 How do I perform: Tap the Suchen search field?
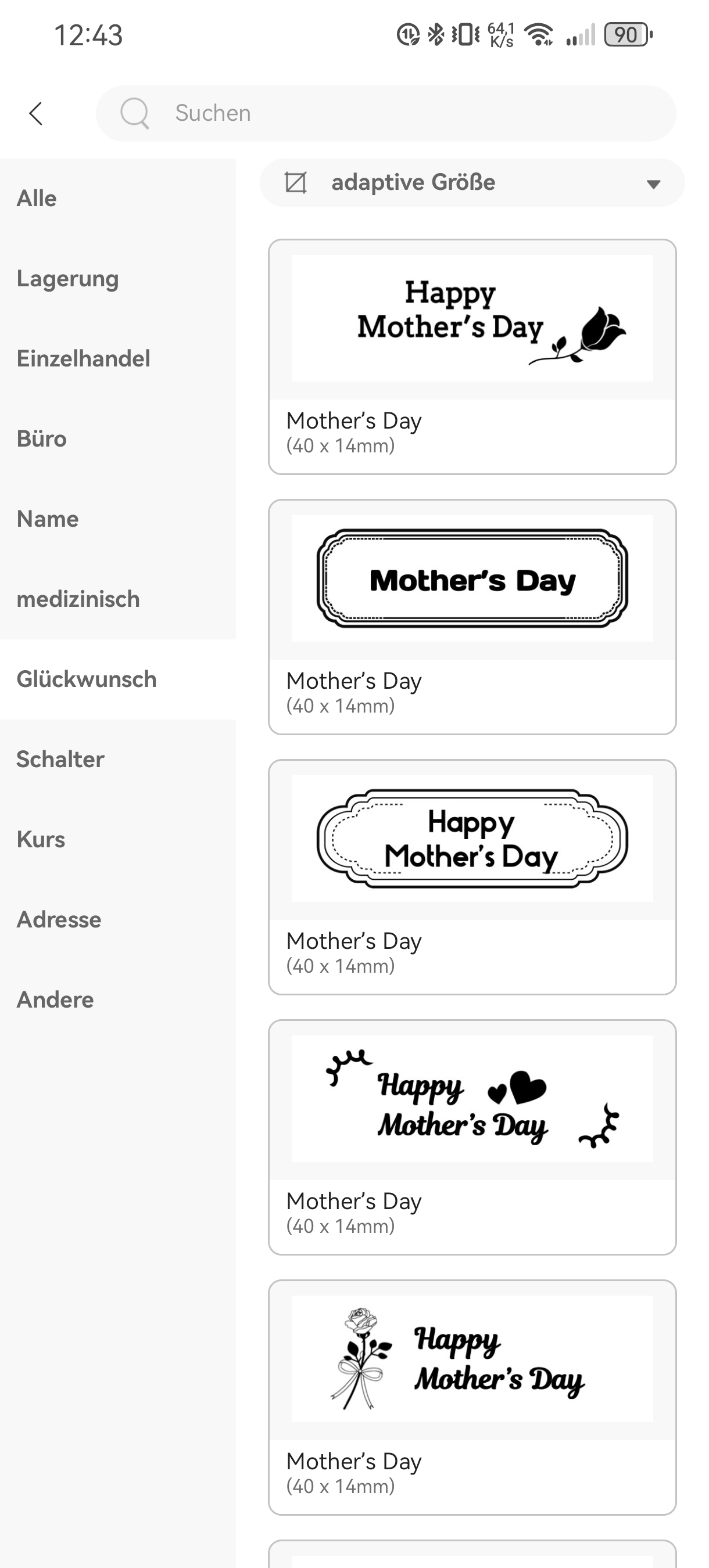point(385,113)
